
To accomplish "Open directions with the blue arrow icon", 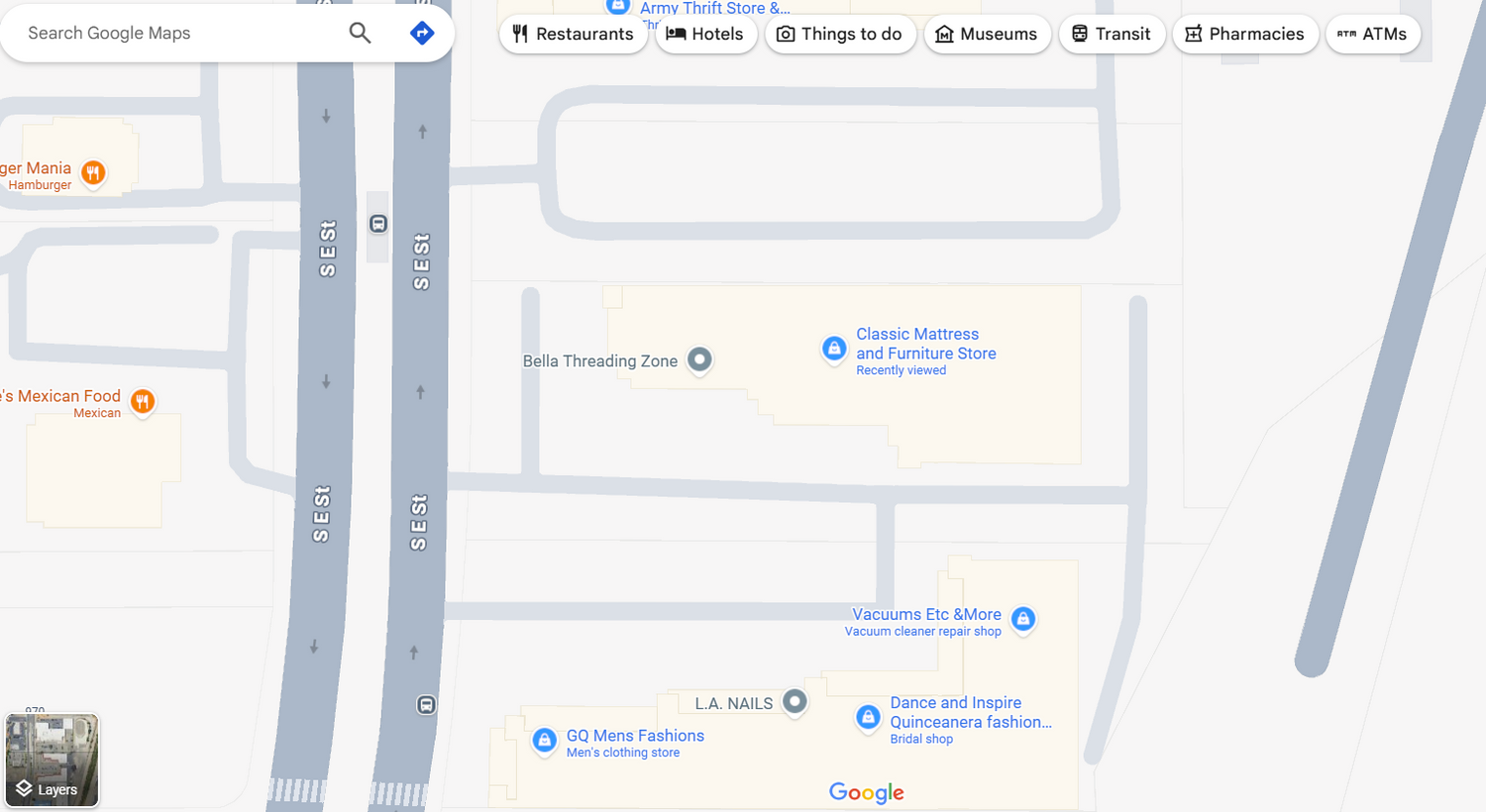I will pos(422,33).
